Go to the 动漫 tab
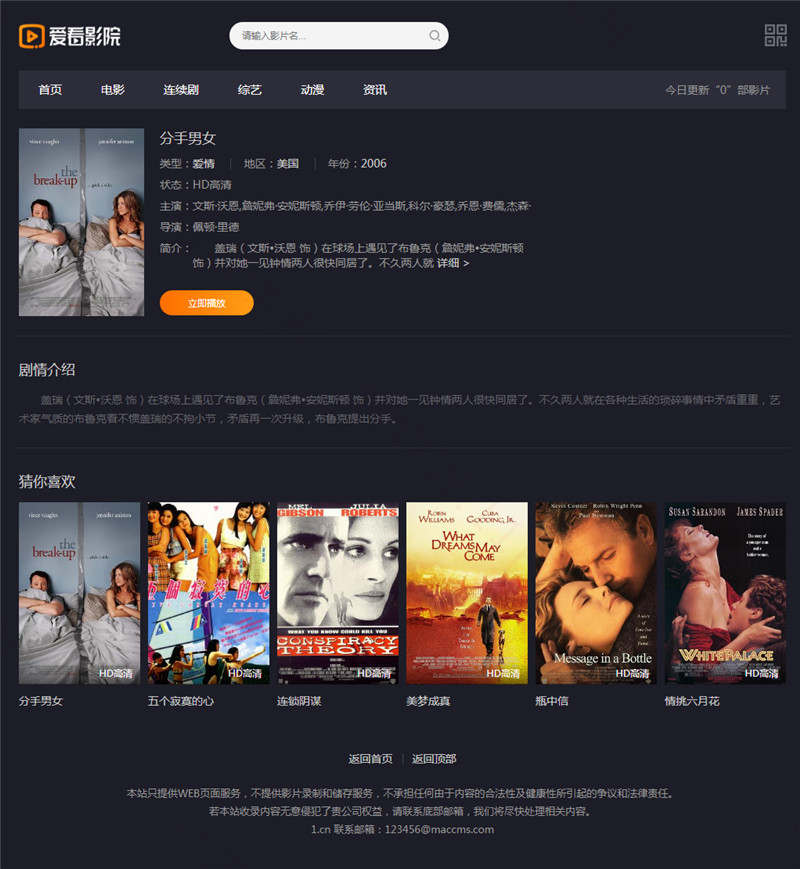 [x=312, y=90]
